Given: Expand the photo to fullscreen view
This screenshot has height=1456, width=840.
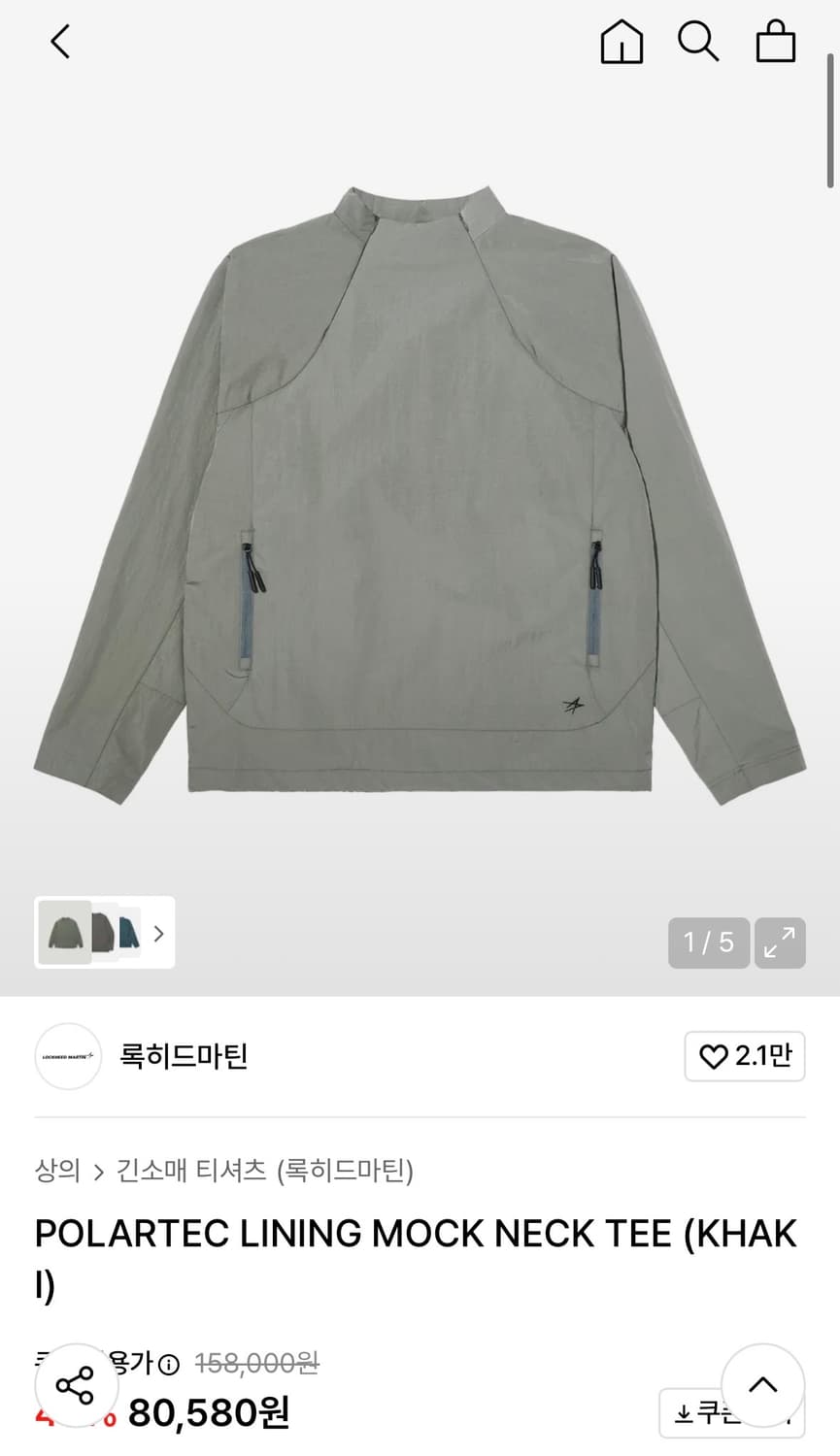Looking at the screenshot, I should [x=780, y=942].
